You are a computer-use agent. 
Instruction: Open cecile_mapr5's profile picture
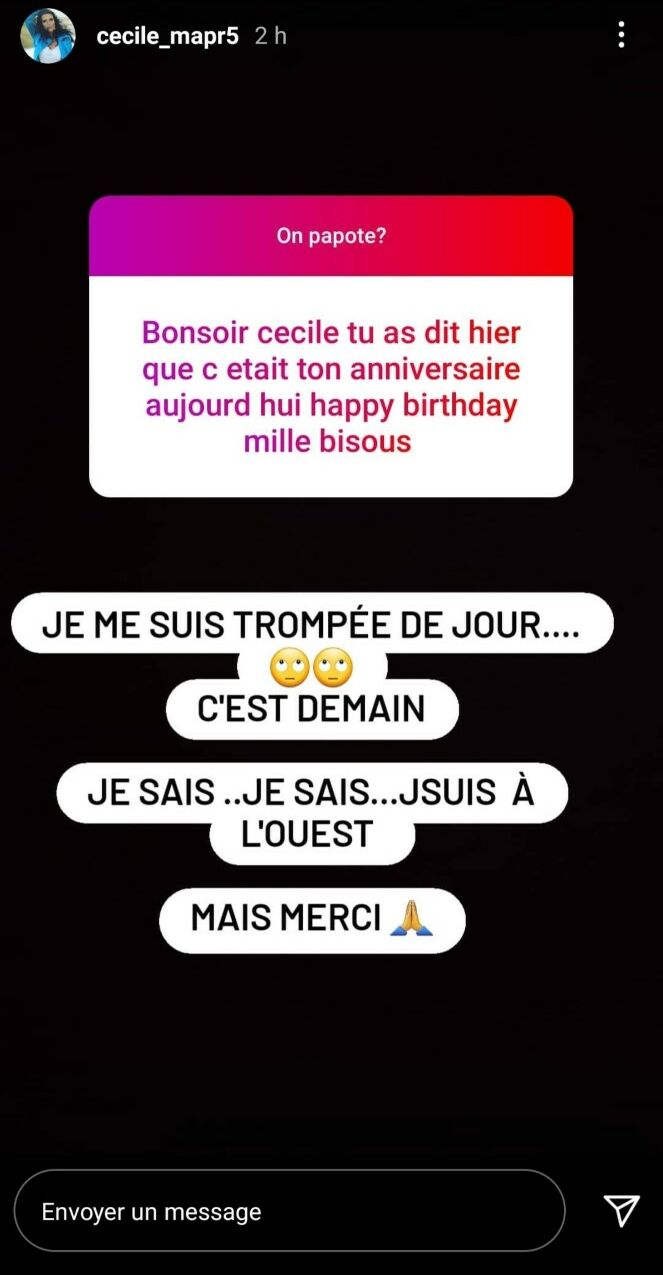48,36
